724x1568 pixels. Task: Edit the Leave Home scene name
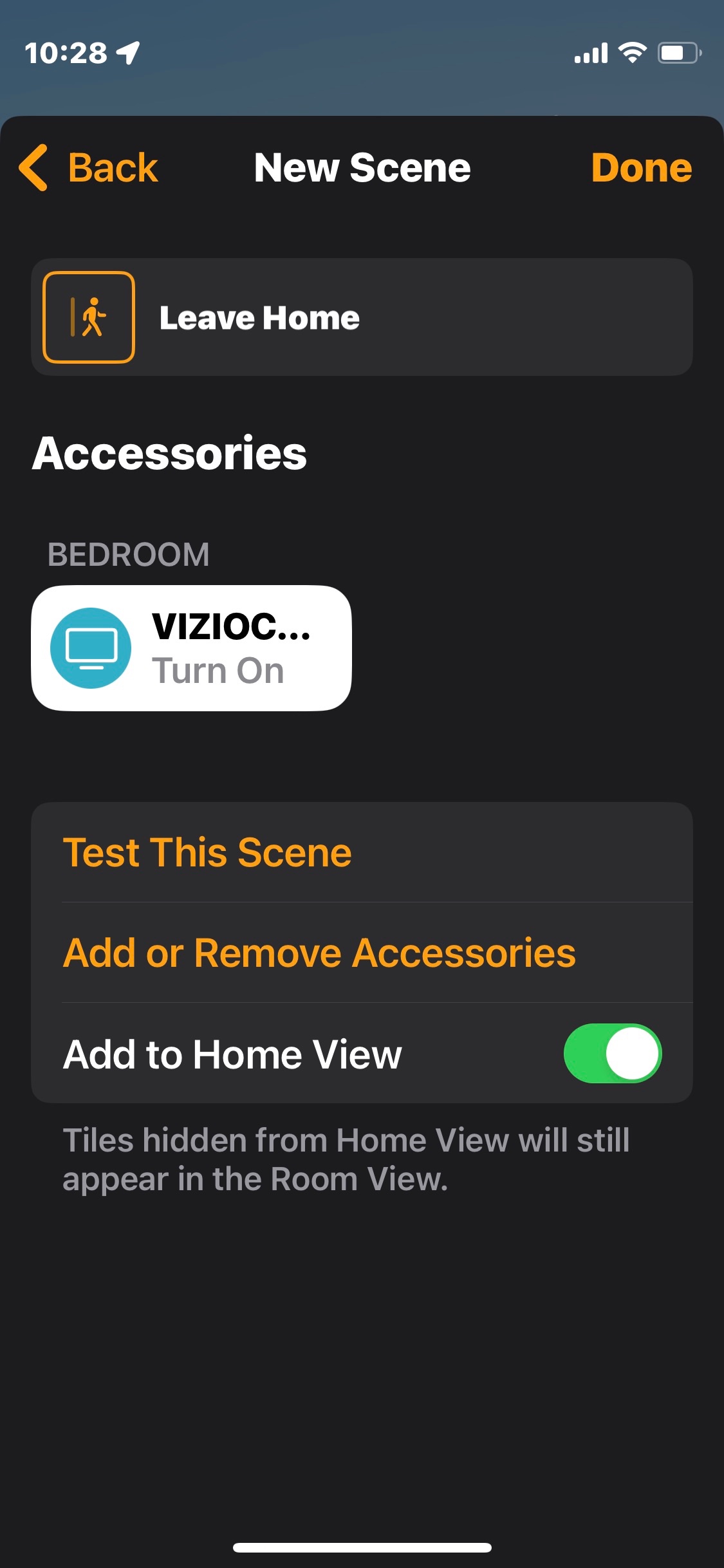pyautogui.click(x=259, y=318)
